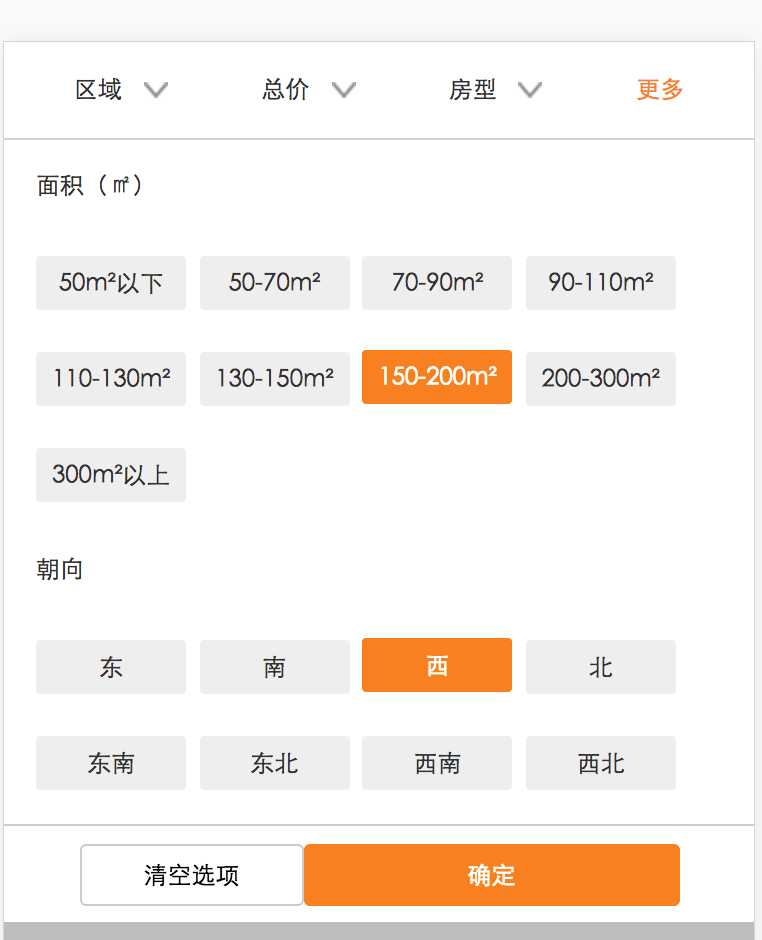The image size is (762, 940).
Task: Select the 东南 orientation chip
Action: (x=111, y=763)
